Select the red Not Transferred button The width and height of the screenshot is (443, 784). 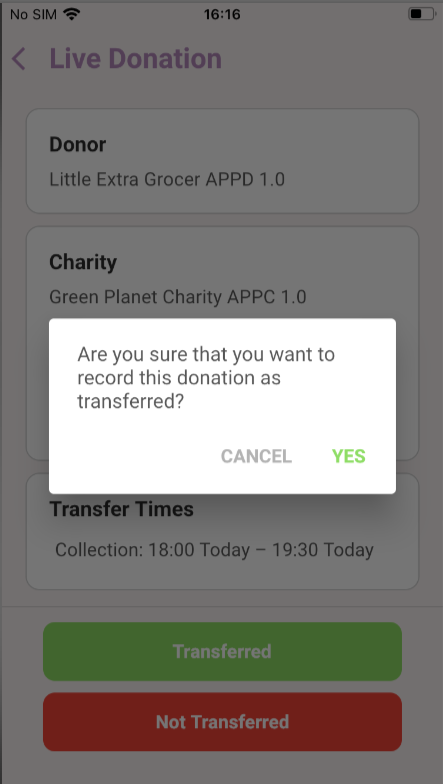pyautogui.click(x=222, y=722)
